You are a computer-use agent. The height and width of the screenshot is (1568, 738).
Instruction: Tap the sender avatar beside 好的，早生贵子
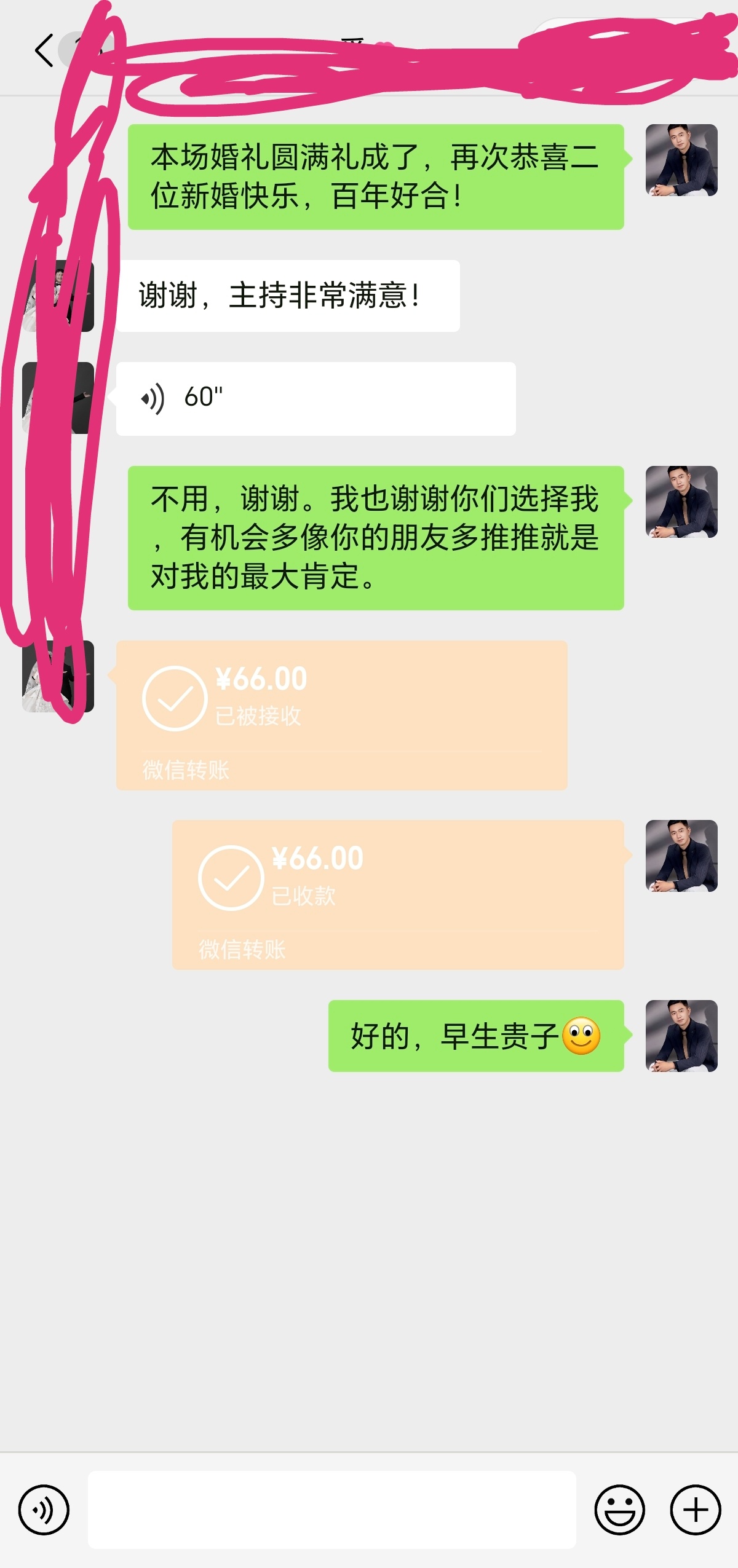click(681, 1036)
